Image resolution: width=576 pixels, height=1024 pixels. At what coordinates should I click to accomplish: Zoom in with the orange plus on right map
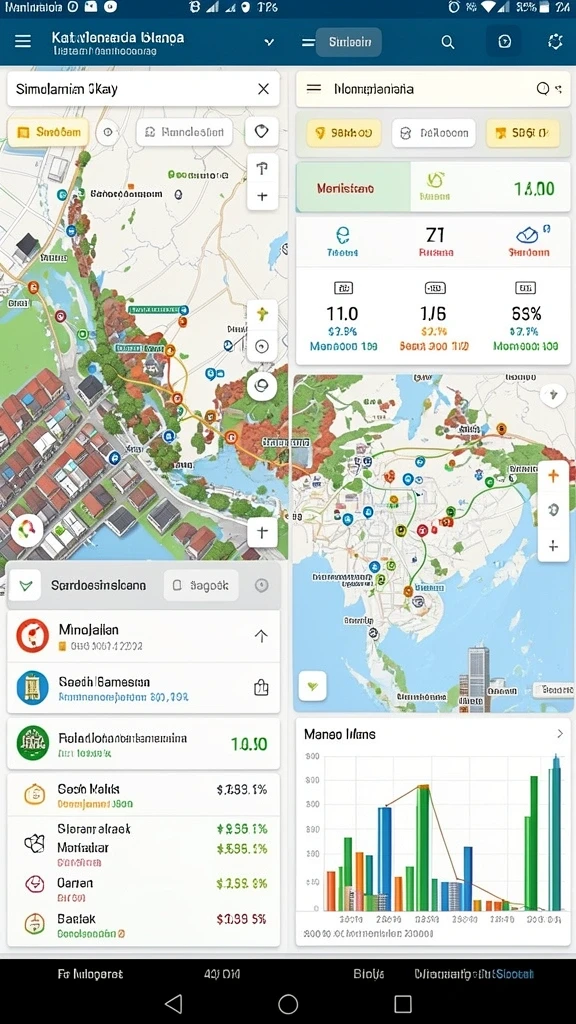coord(553,475)
